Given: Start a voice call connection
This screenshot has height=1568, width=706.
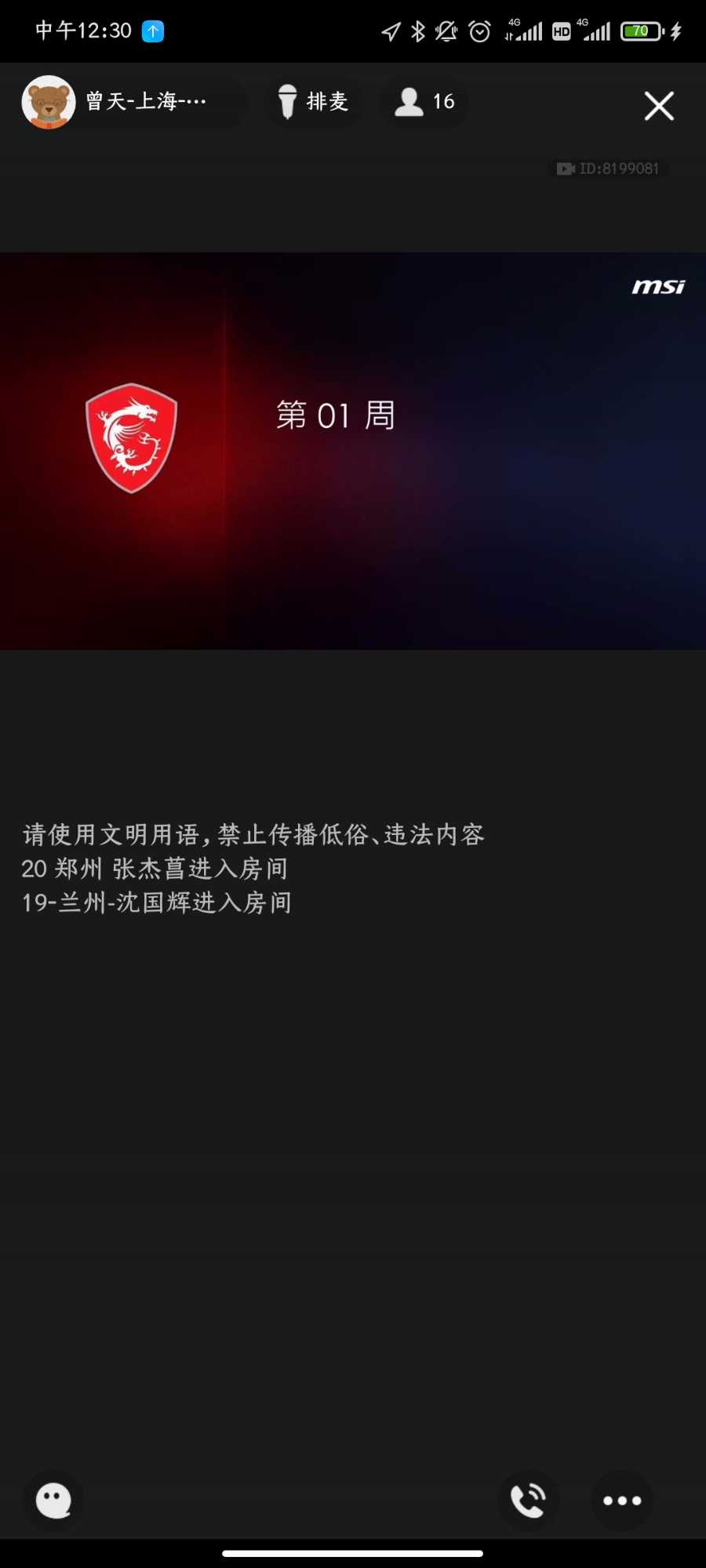Looking at the screenshot, I should 529,1501.
